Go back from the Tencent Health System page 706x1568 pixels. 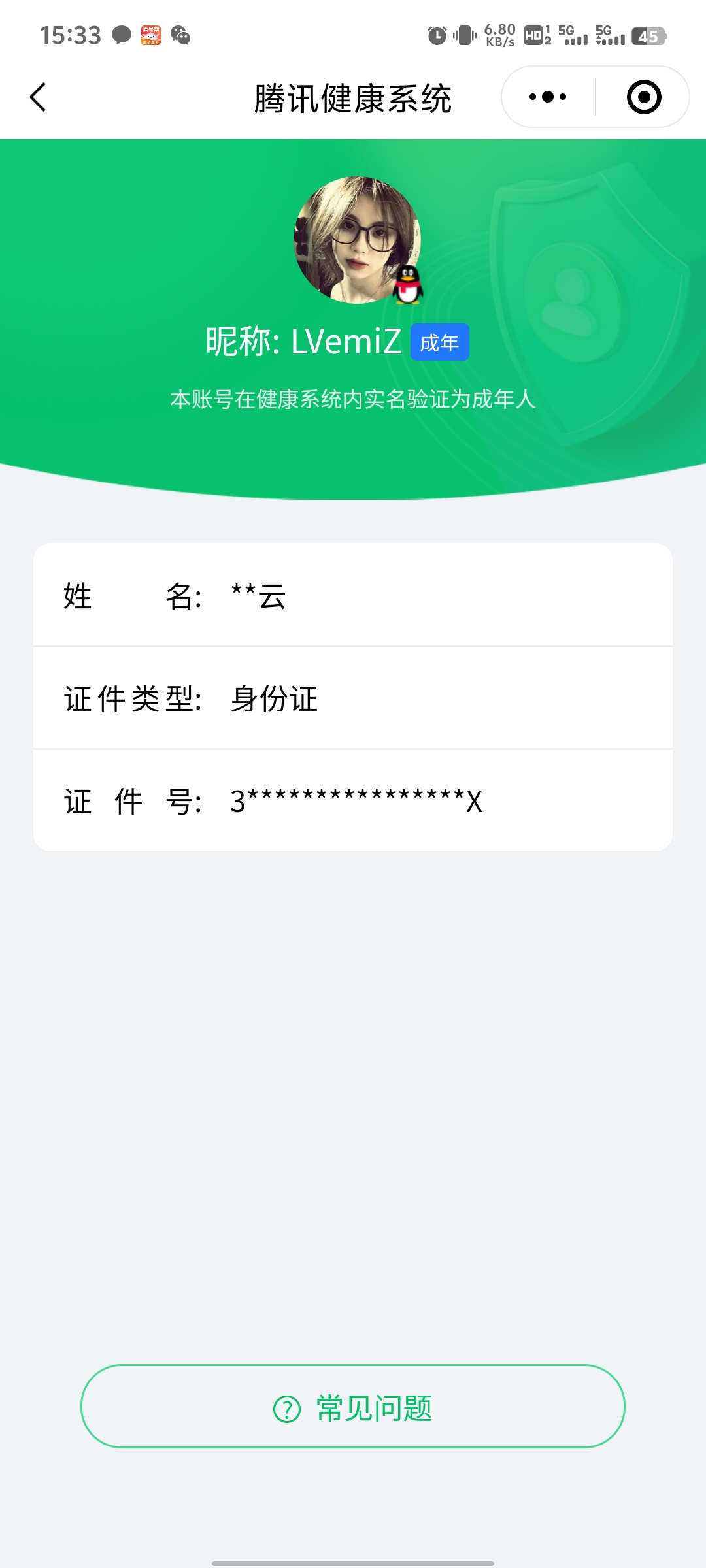[x=38, y=97]
